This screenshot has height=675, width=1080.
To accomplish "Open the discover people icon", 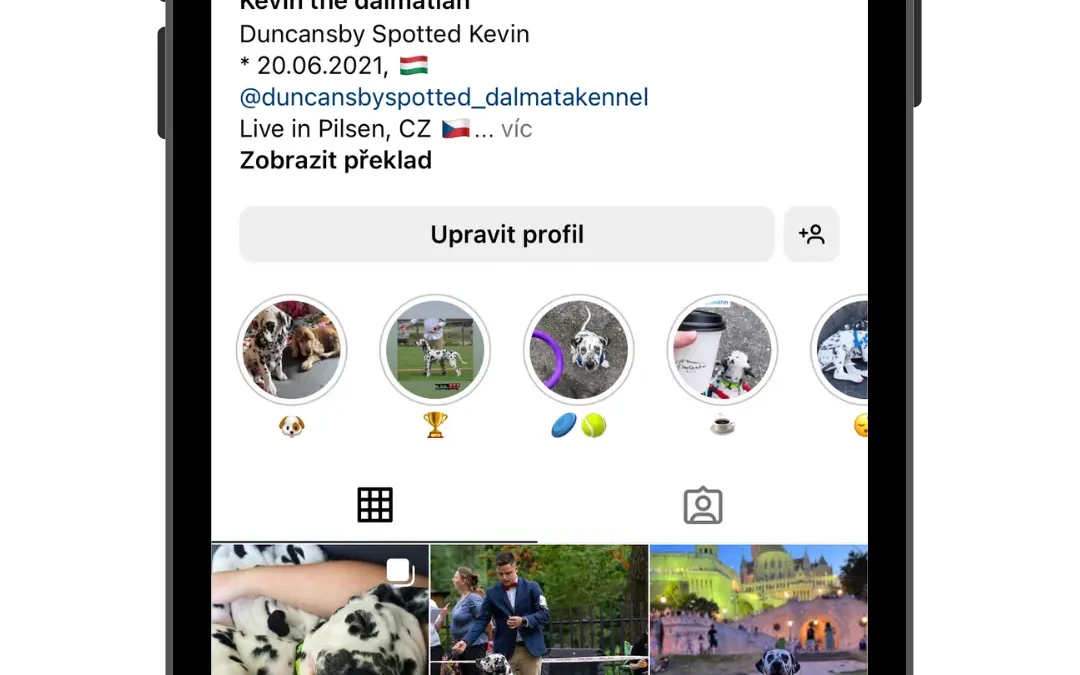I will [811, 235].
